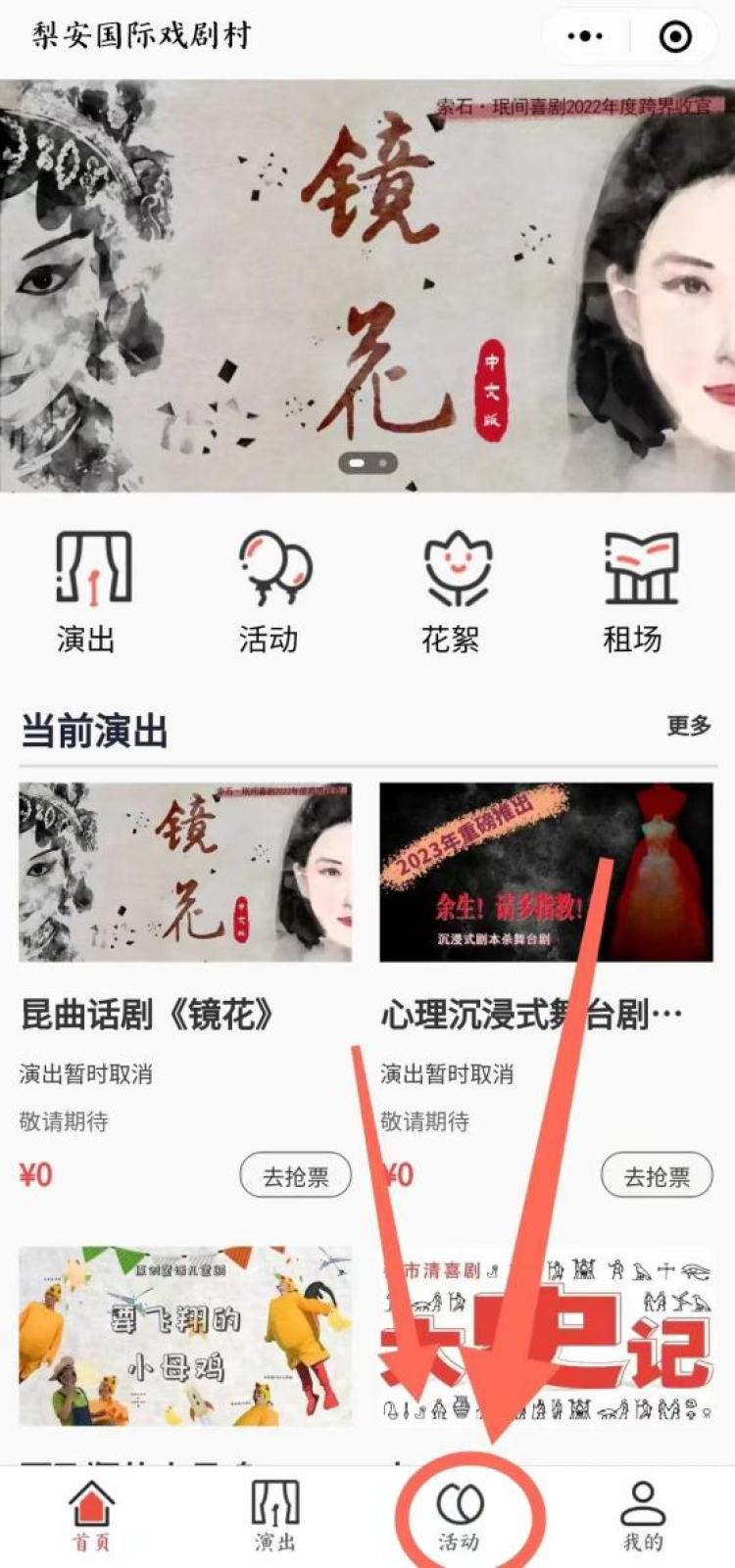Close the mini program via target icon
Screen dimensions: 735x1568
click(x=675, y=37)
